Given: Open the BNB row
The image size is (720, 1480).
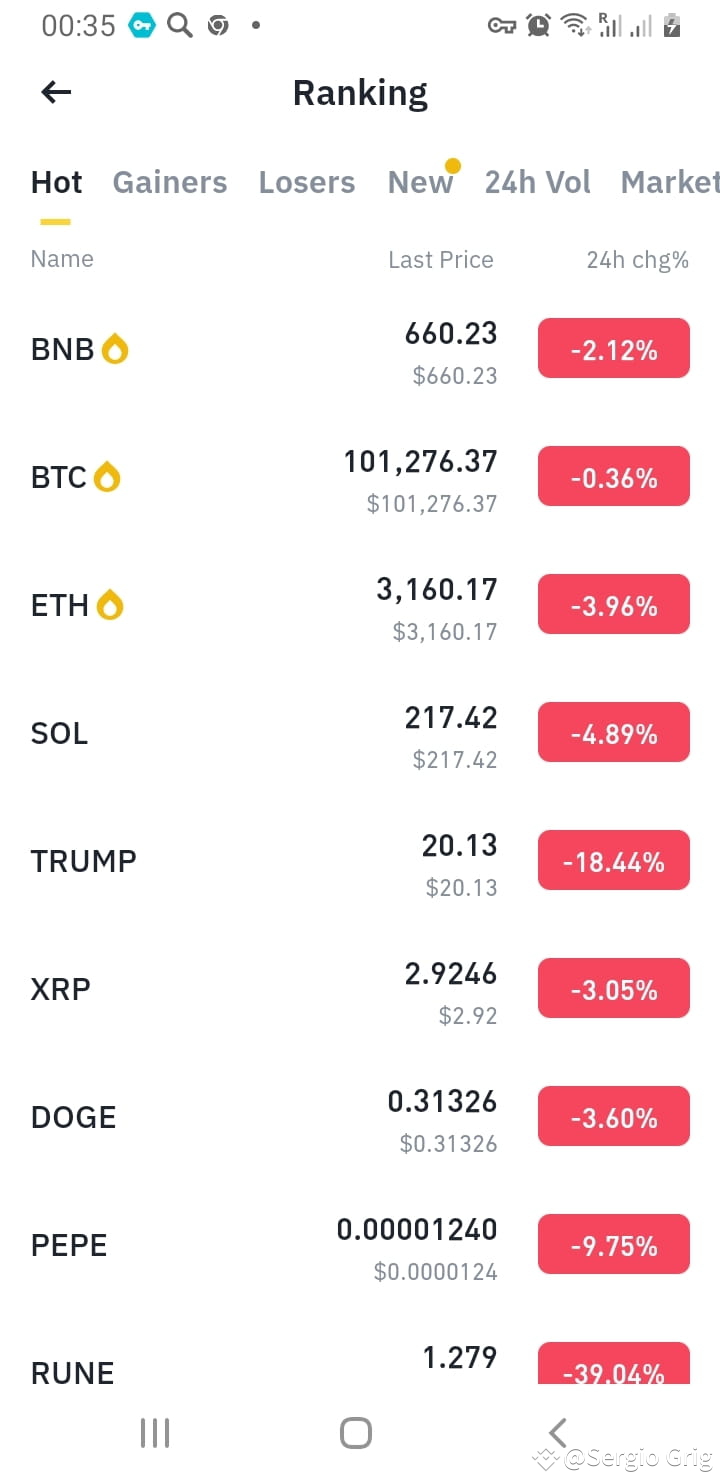Looking at the screenshot, I should [360, 349].
